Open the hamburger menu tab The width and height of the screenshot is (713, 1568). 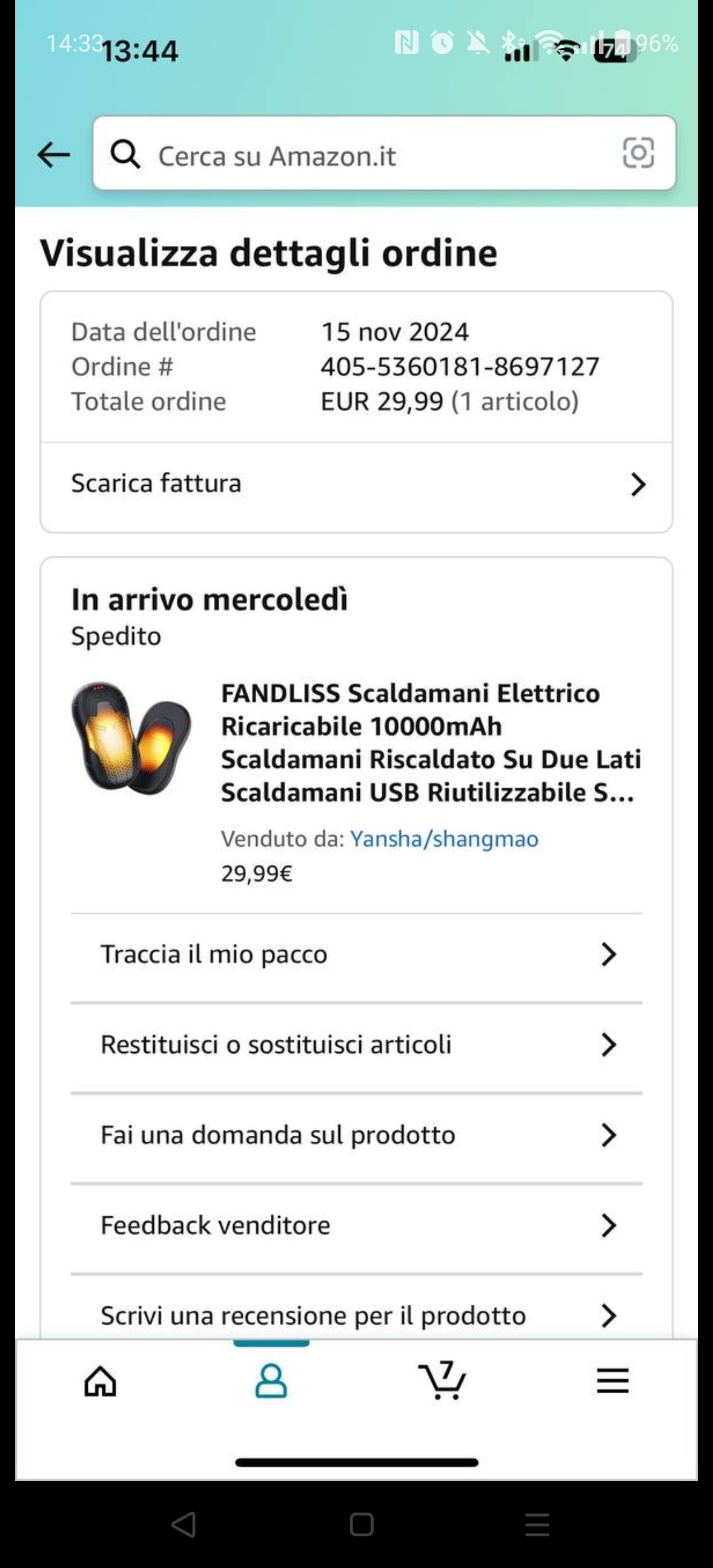(613, 1380)
